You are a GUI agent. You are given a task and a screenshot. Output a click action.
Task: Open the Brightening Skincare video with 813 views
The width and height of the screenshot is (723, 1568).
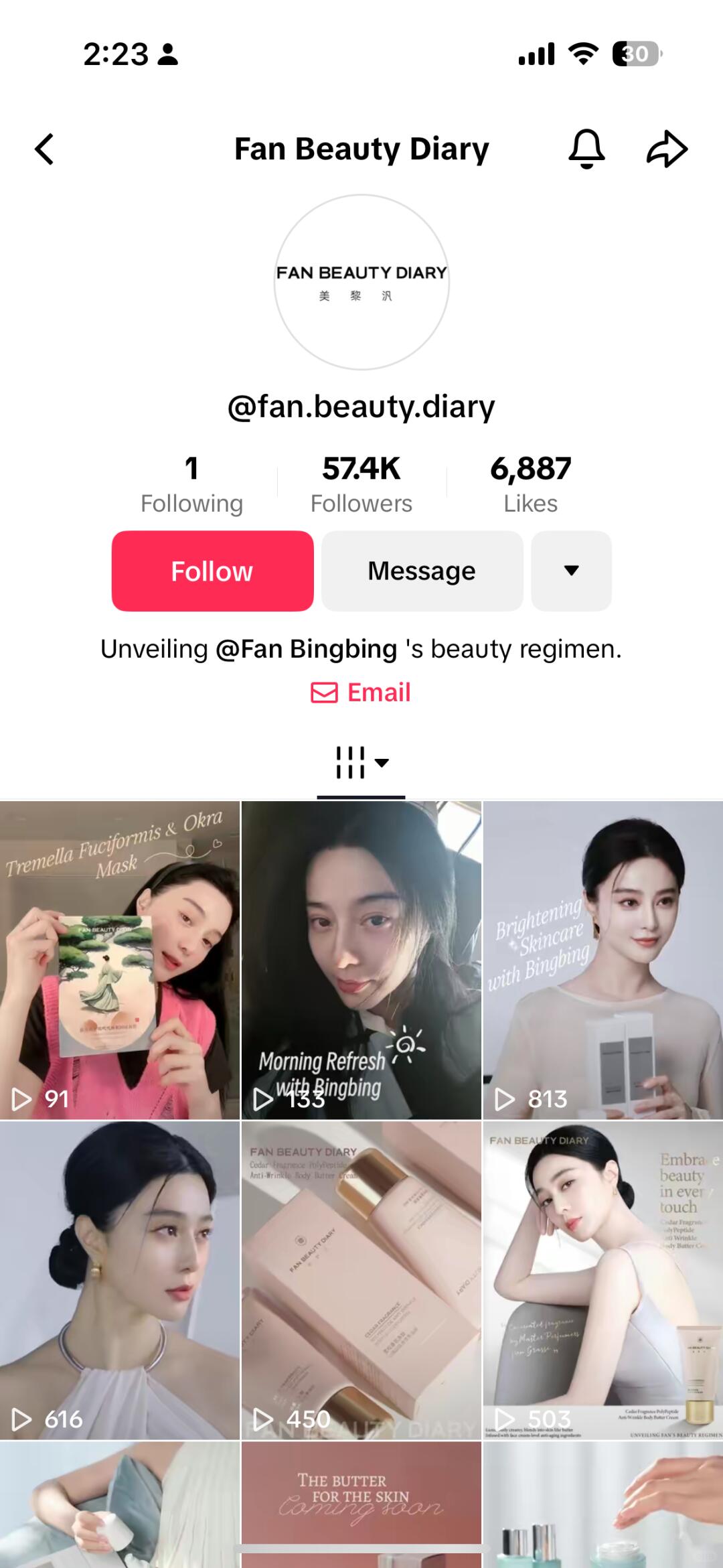click(602, 959)
